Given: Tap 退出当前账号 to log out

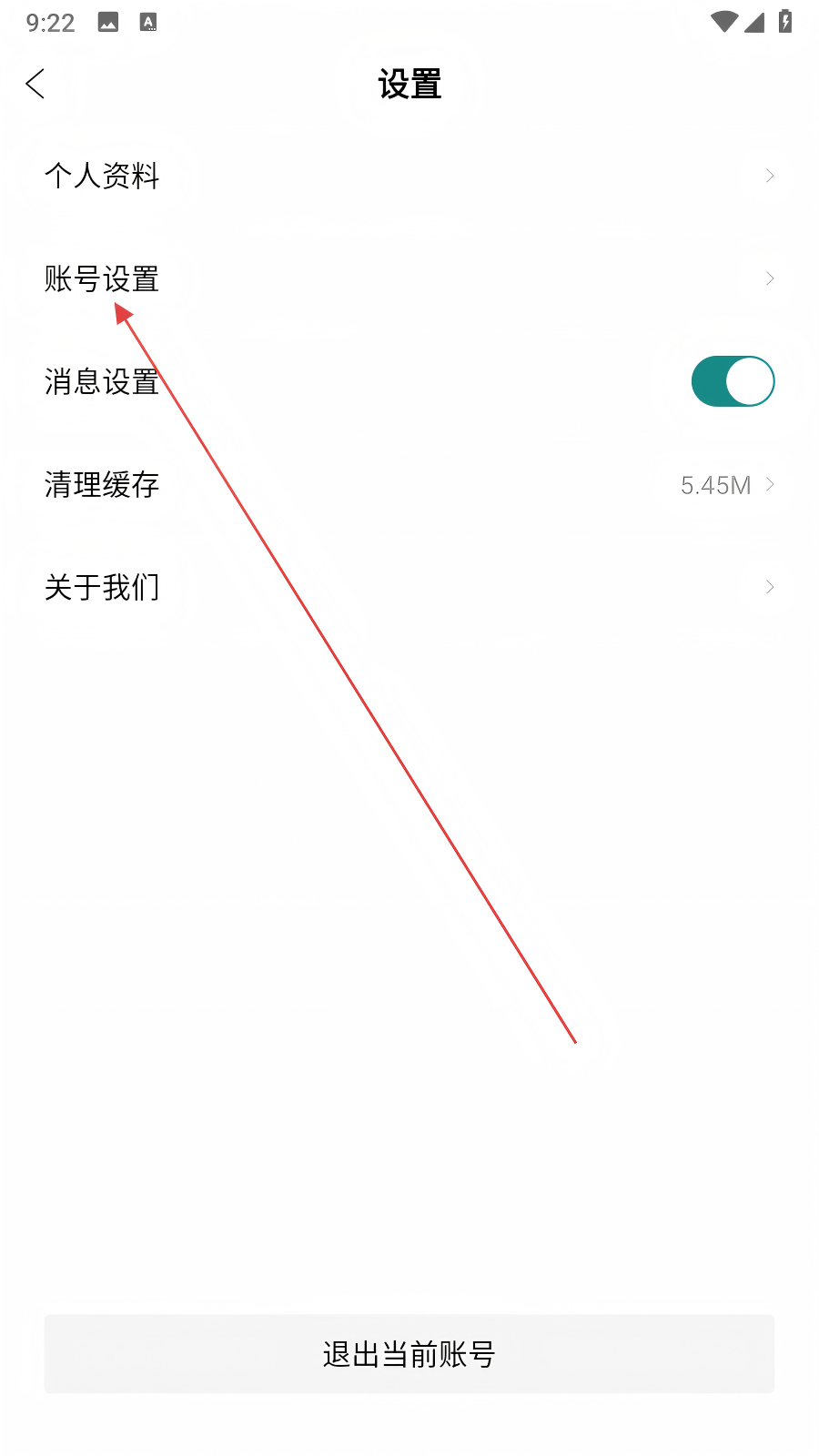Looking at the screenshot, I should (409, 1354).
